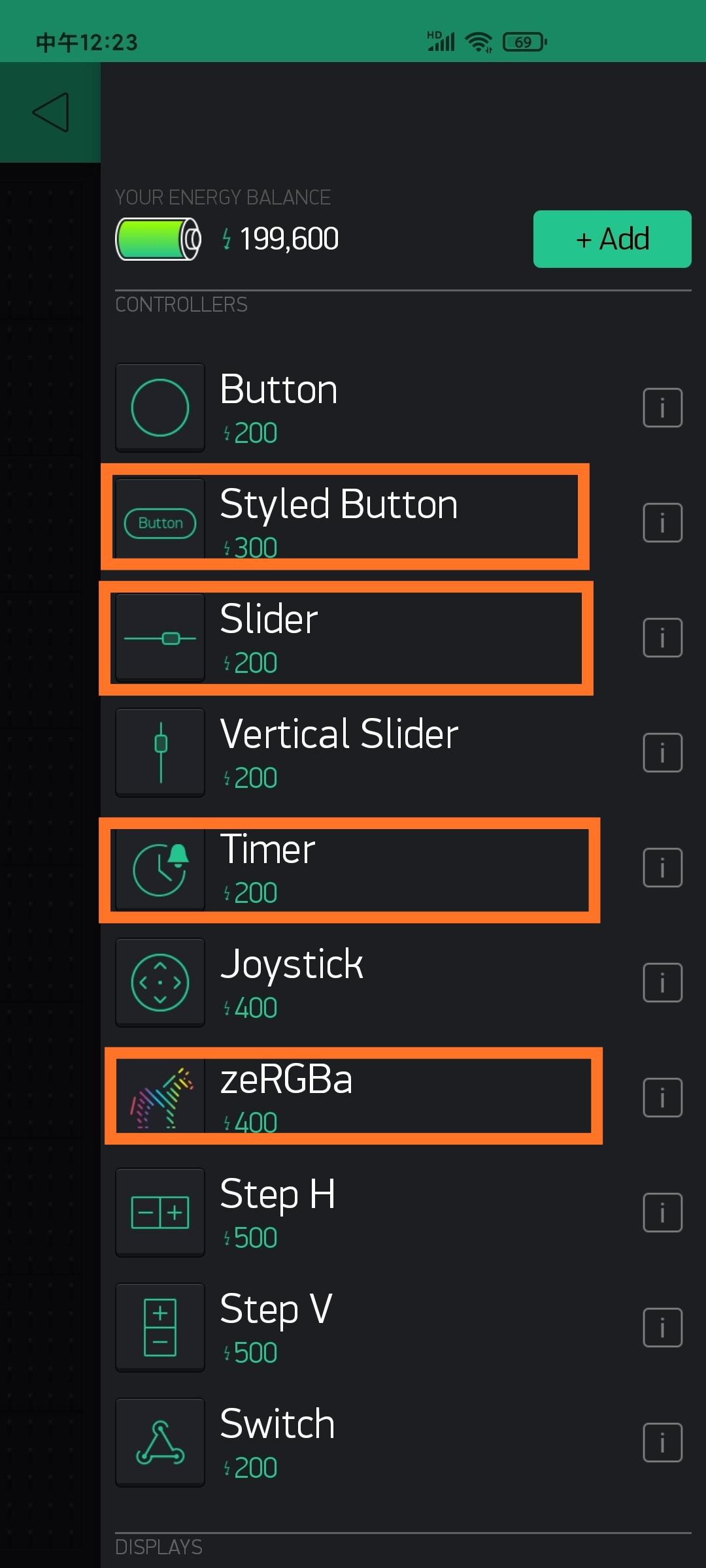
Task: View info about the Joystick widget
Action: tap(663, 983)
